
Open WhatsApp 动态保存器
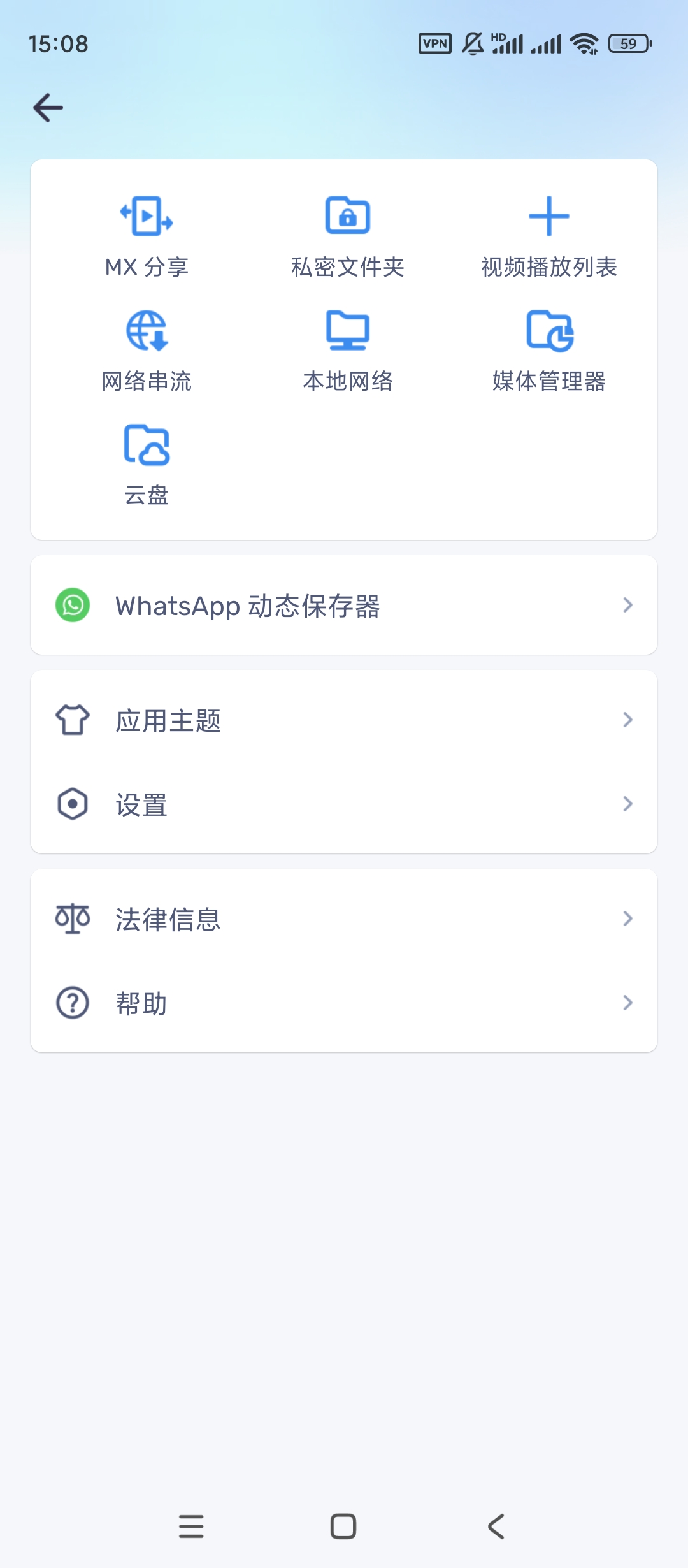[x=344, y=606]
